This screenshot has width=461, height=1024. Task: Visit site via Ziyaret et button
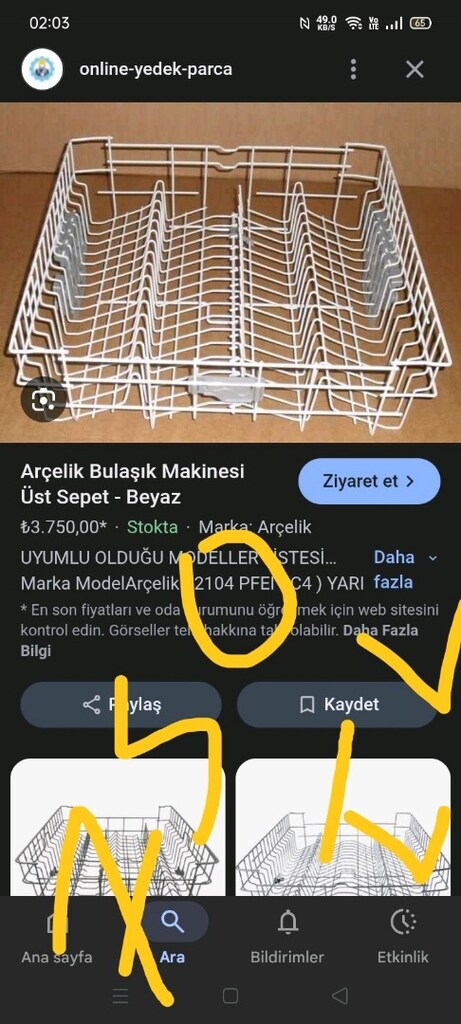tap(369, 481)
